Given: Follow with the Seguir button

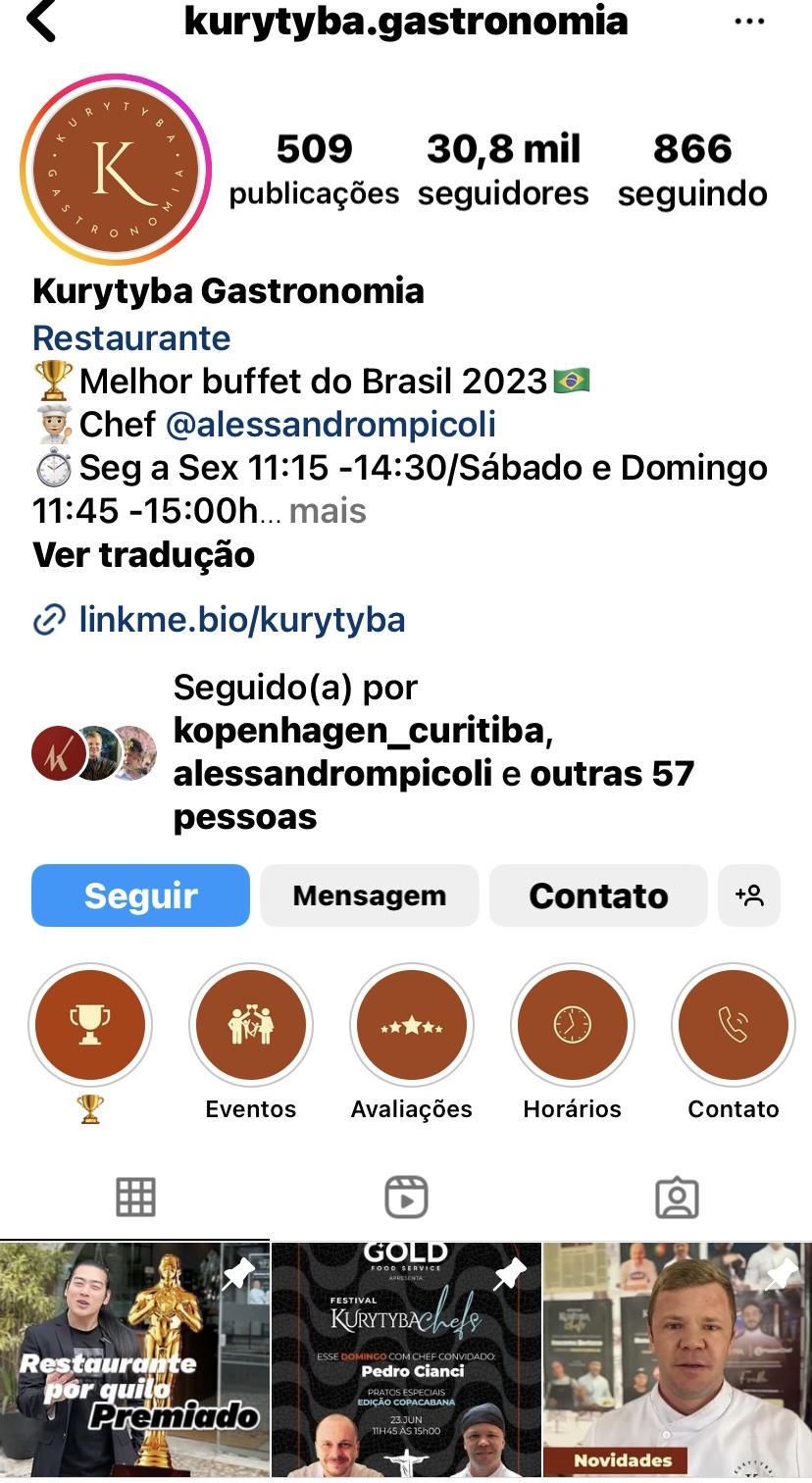Looking at the screenshot, I should click(140, 895).
